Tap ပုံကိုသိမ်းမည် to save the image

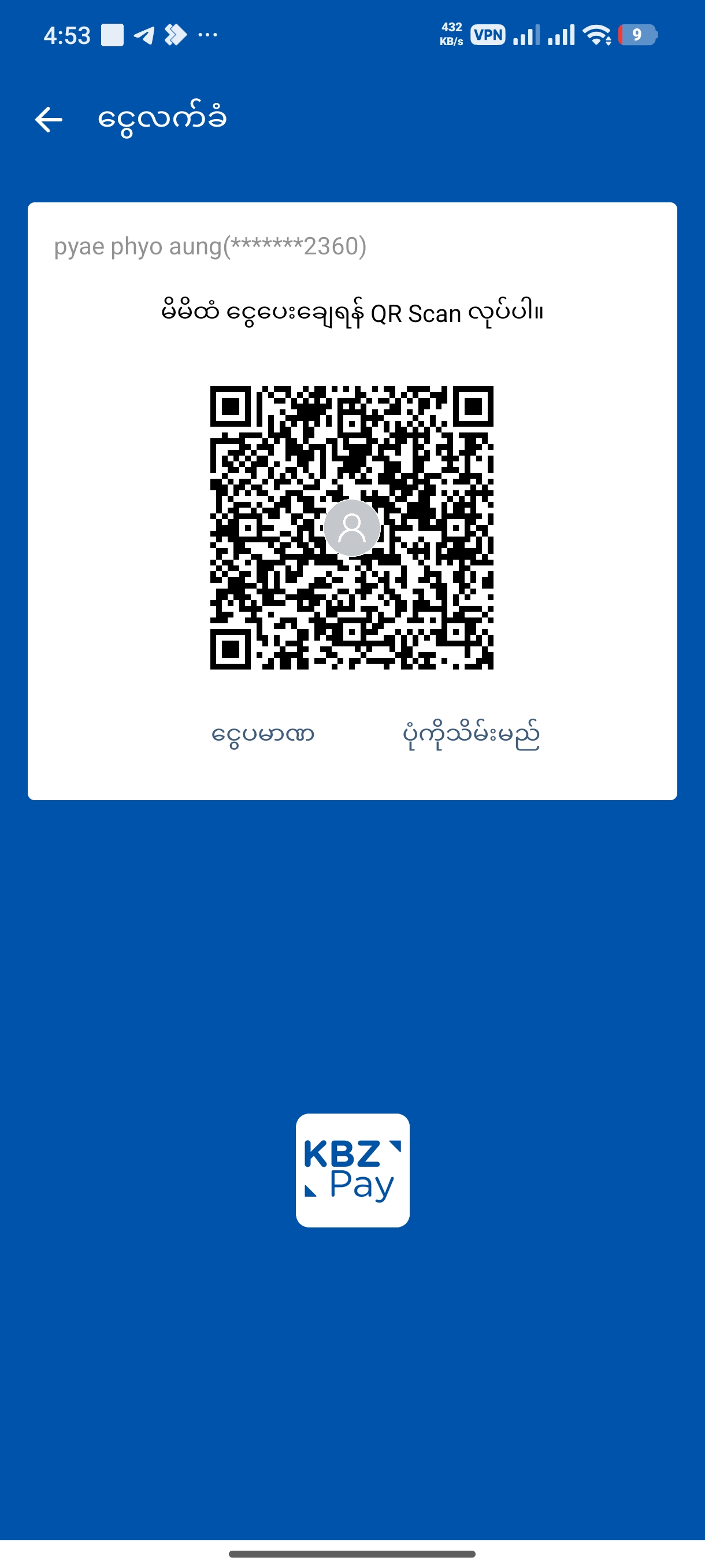tap(471, 735)
